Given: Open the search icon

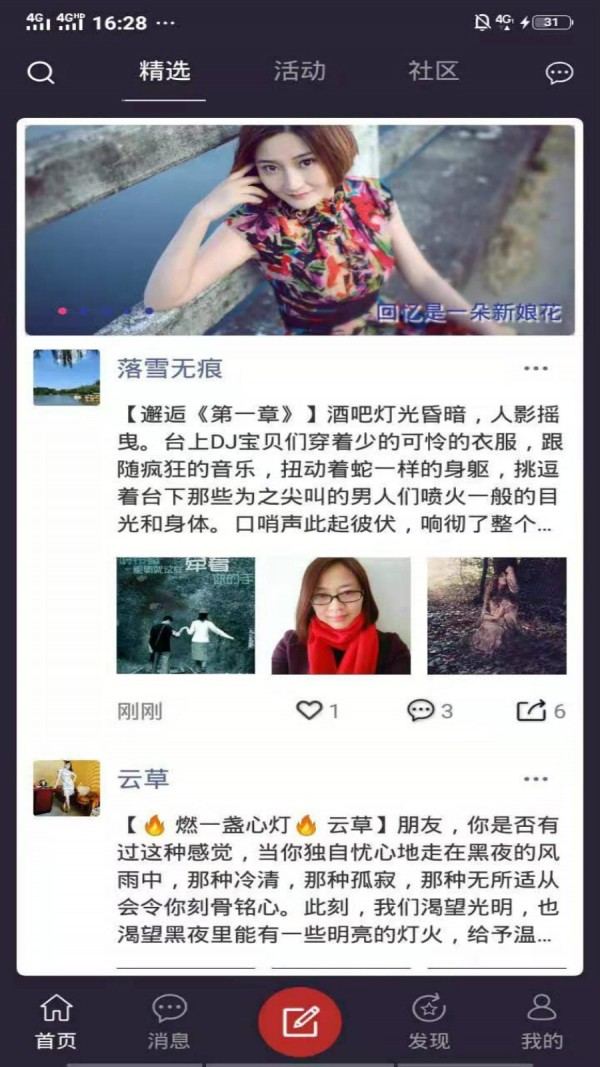Looking at the screenshot, I should click(x=41, y=73).
